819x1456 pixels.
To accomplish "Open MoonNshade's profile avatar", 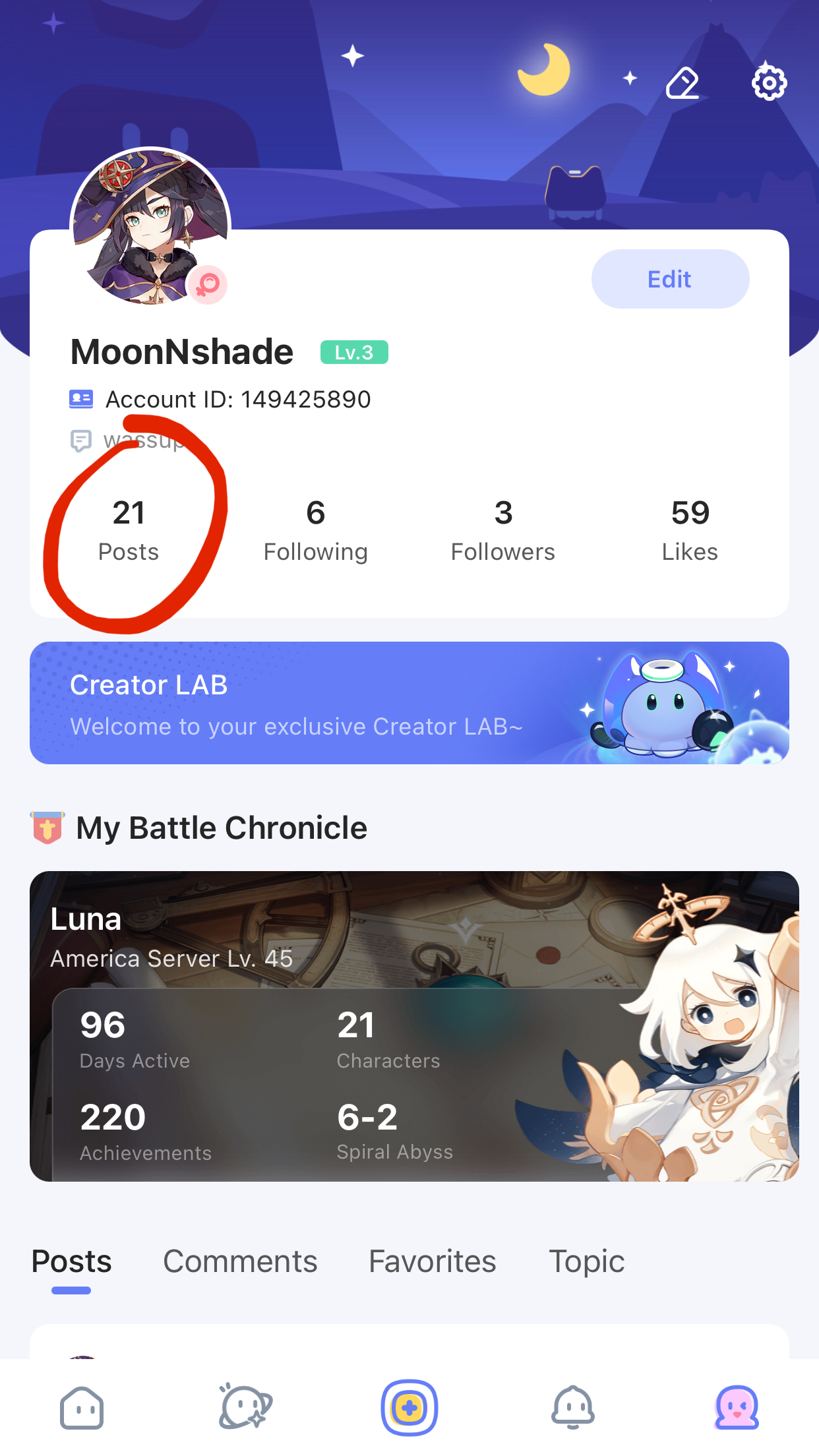I will pyautogui.click(x=150, y=226).
